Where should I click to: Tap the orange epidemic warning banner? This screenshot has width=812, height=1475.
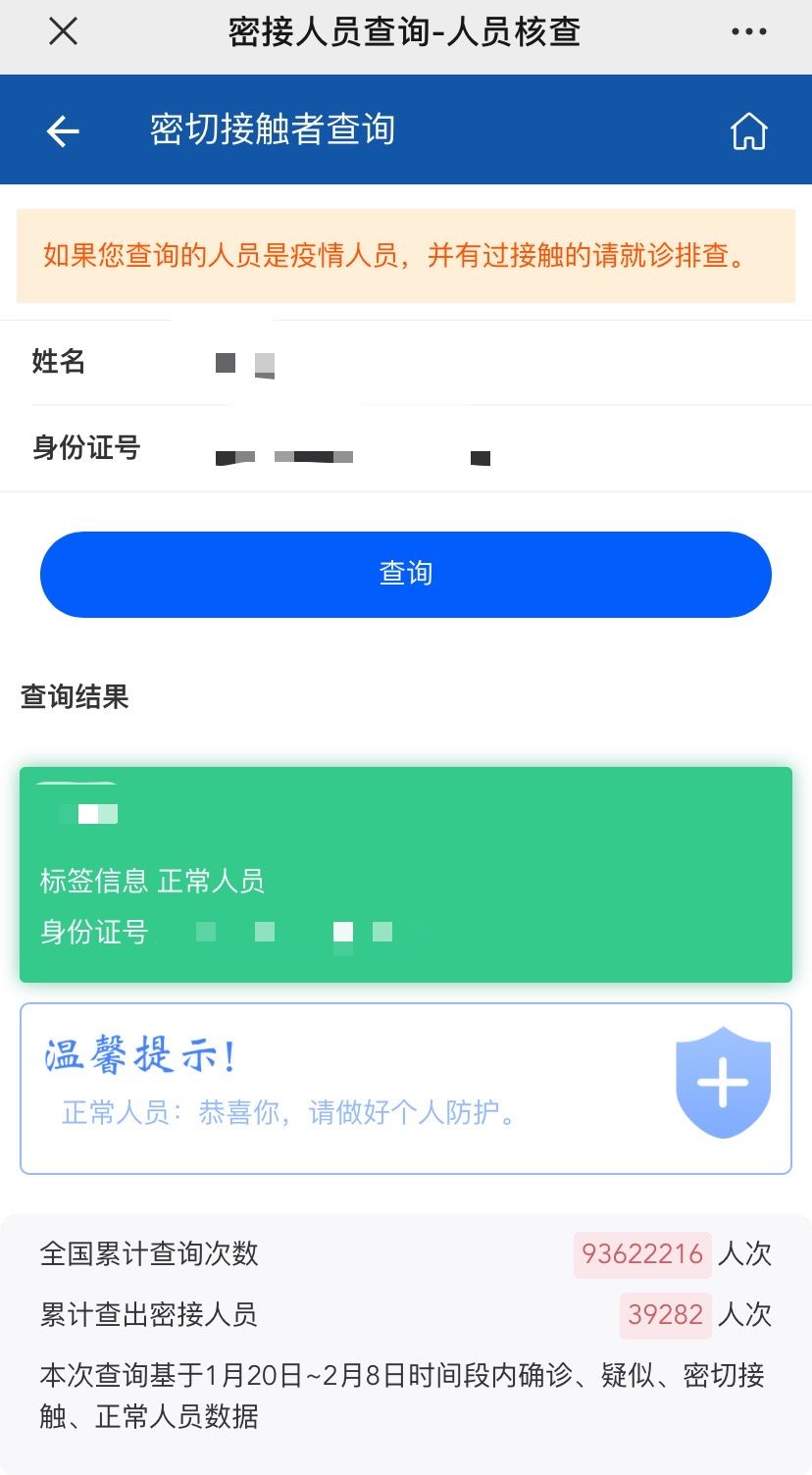[x=405, y=254]
